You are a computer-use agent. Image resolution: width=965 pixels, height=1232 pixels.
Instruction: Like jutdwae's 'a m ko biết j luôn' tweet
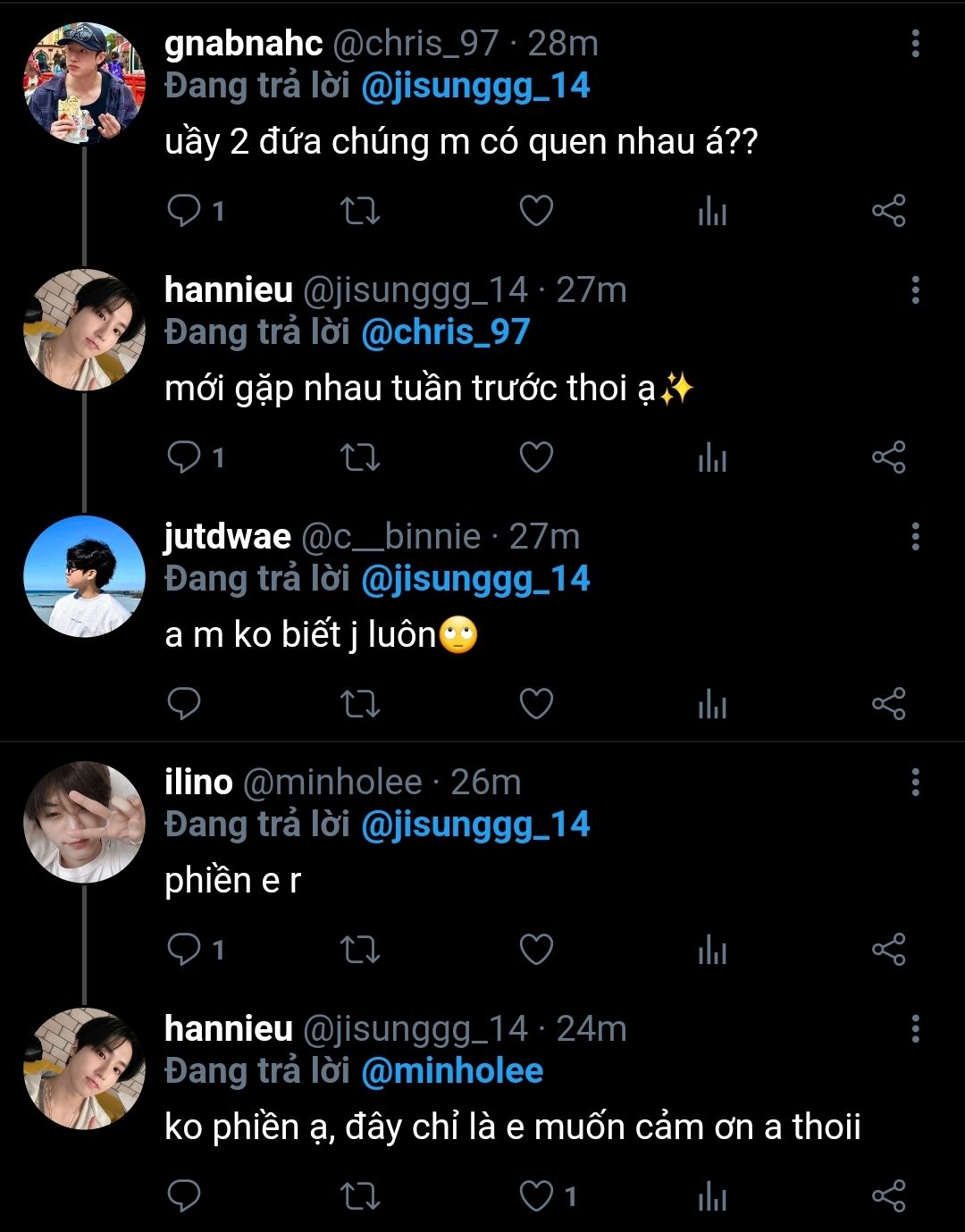tap(536, 704)
